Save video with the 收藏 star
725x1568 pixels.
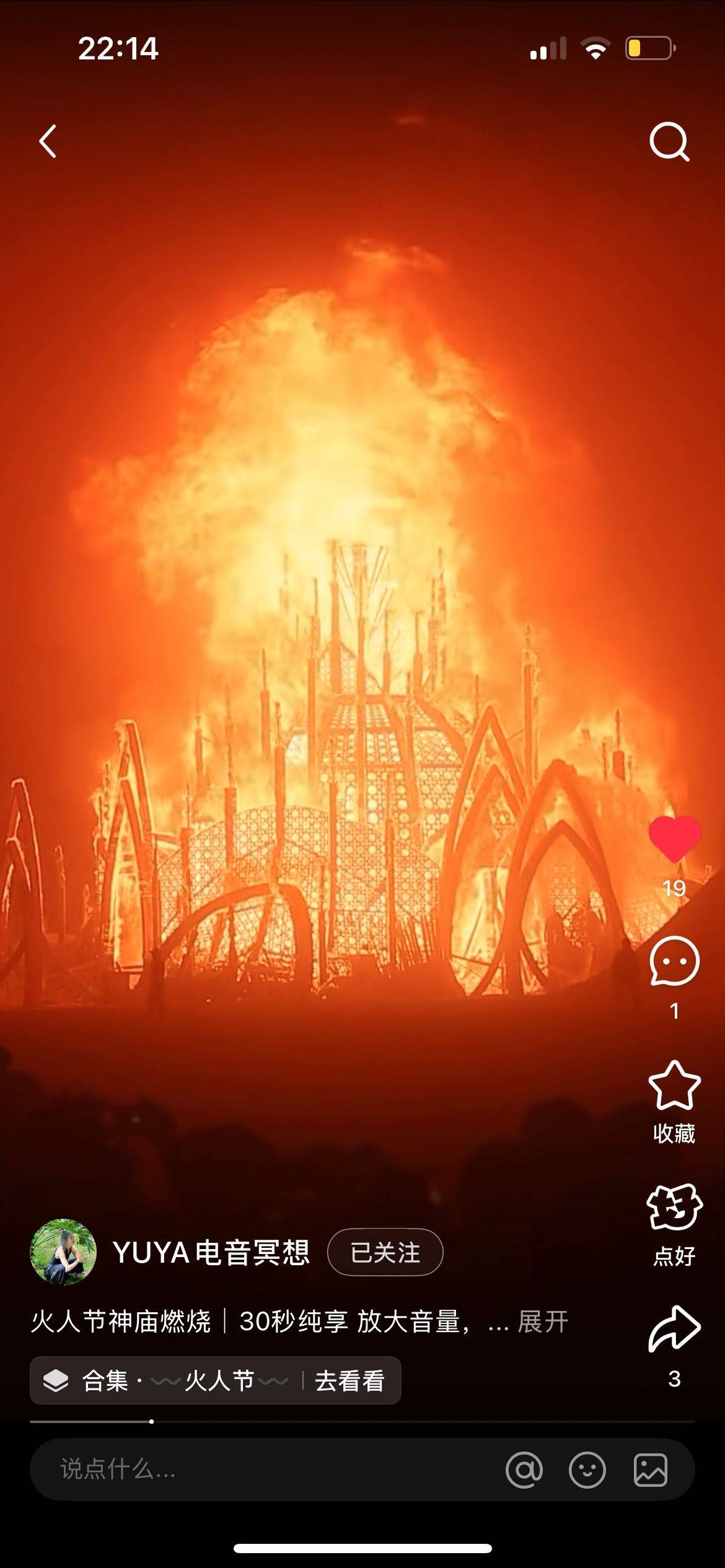pyautogui.click(x=674, y=1086)
